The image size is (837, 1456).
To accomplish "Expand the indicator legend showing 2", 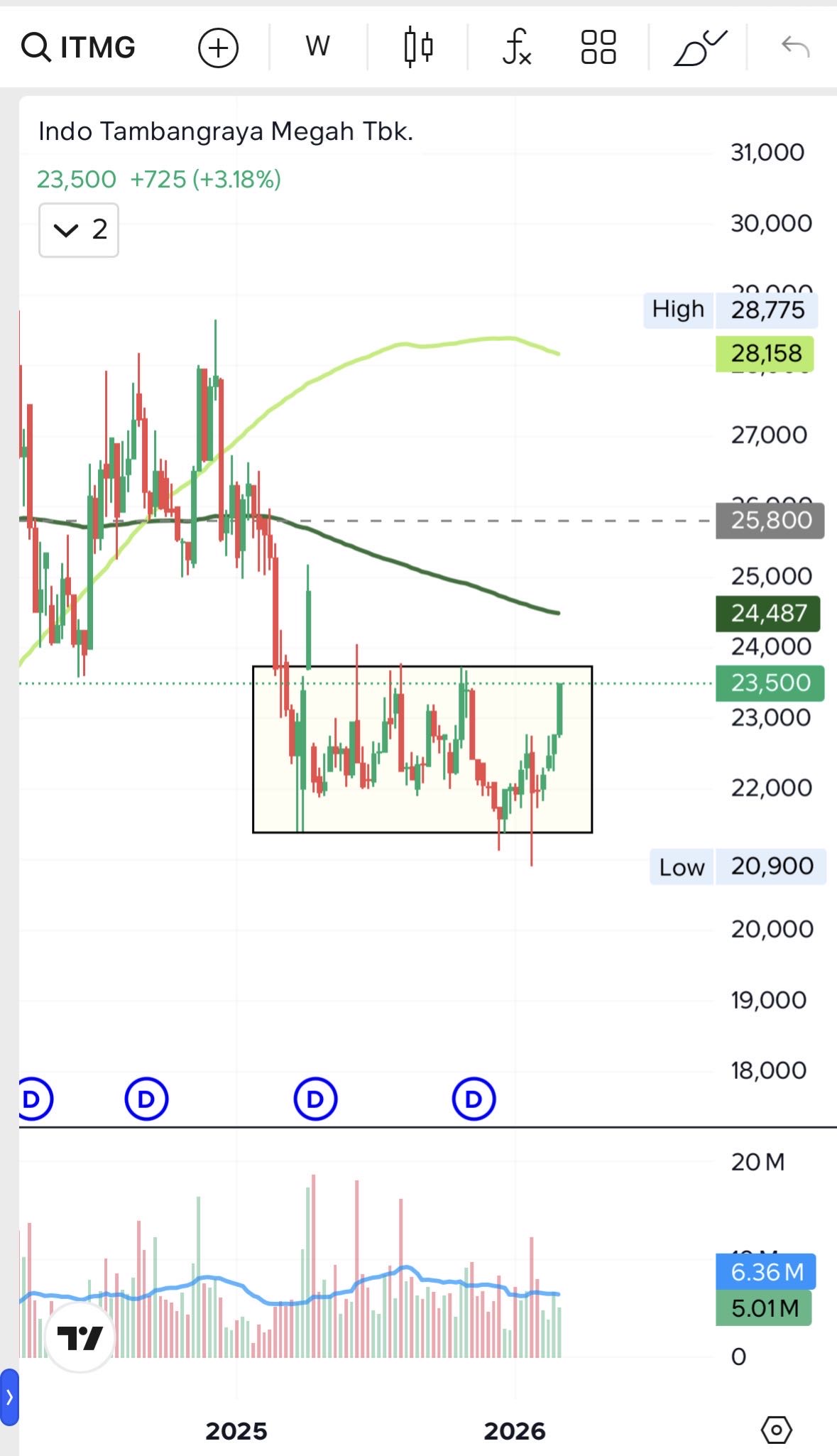I will 79,230.
